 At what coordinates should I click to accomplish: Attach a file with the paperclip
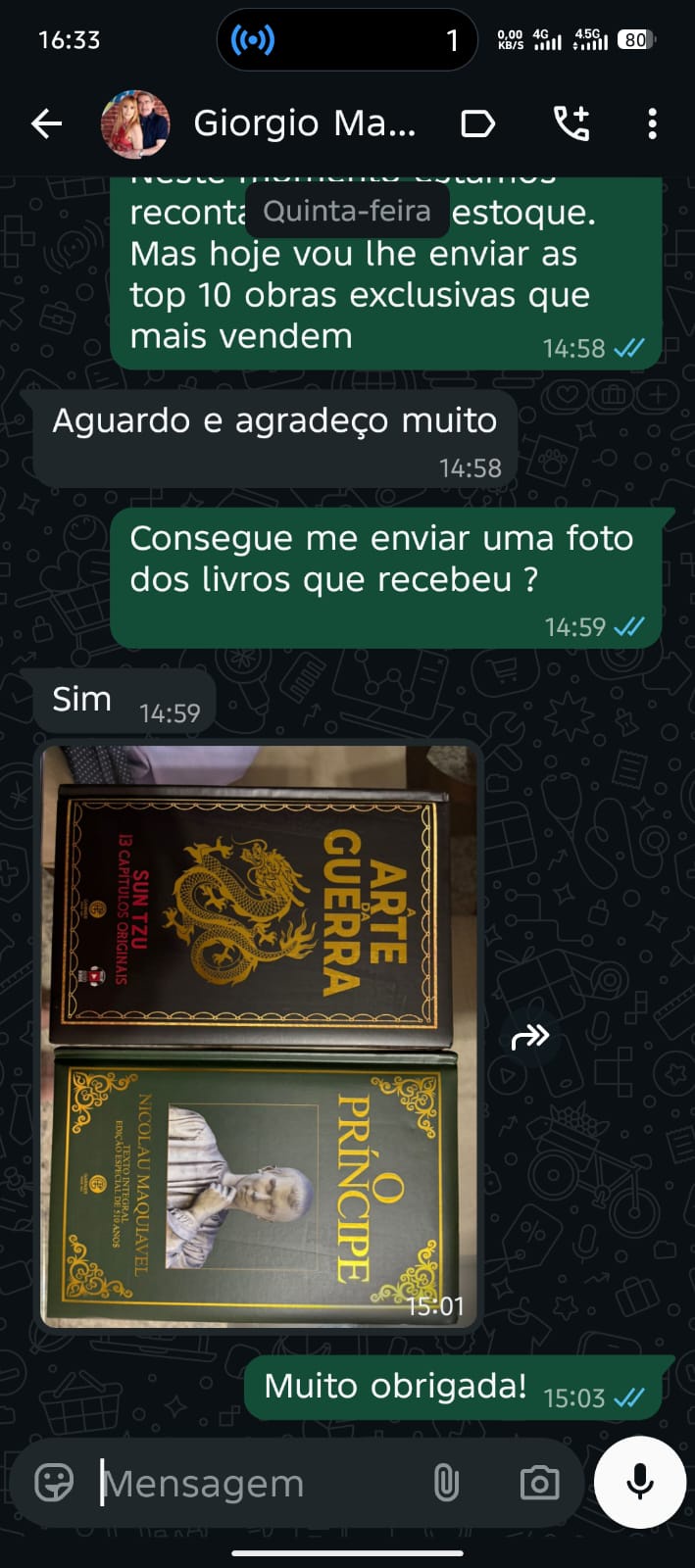point(446,1483)
